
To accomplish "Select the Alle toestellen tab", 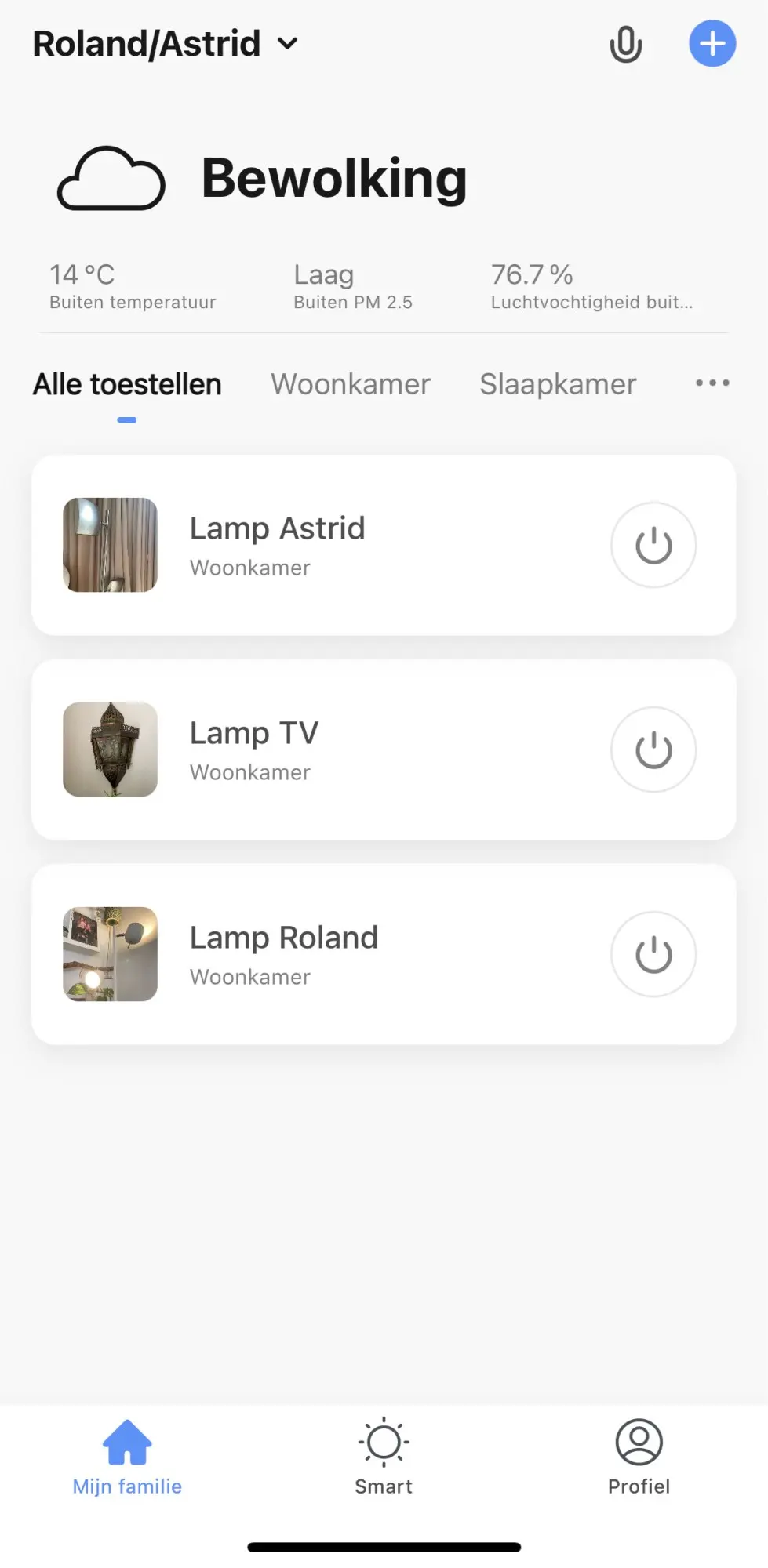I will tap(127, 384).
